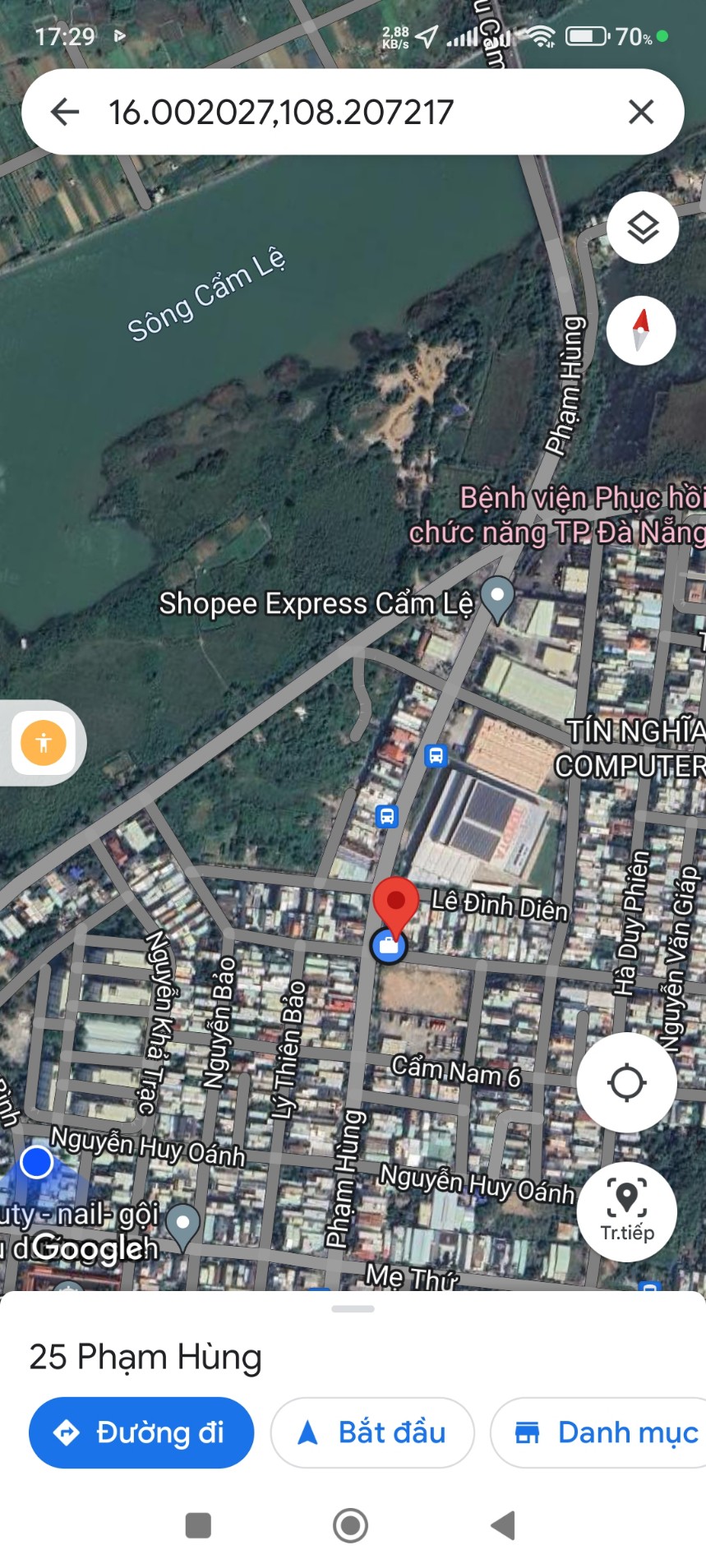Clear the coordinates search query

tap(641, 112)
